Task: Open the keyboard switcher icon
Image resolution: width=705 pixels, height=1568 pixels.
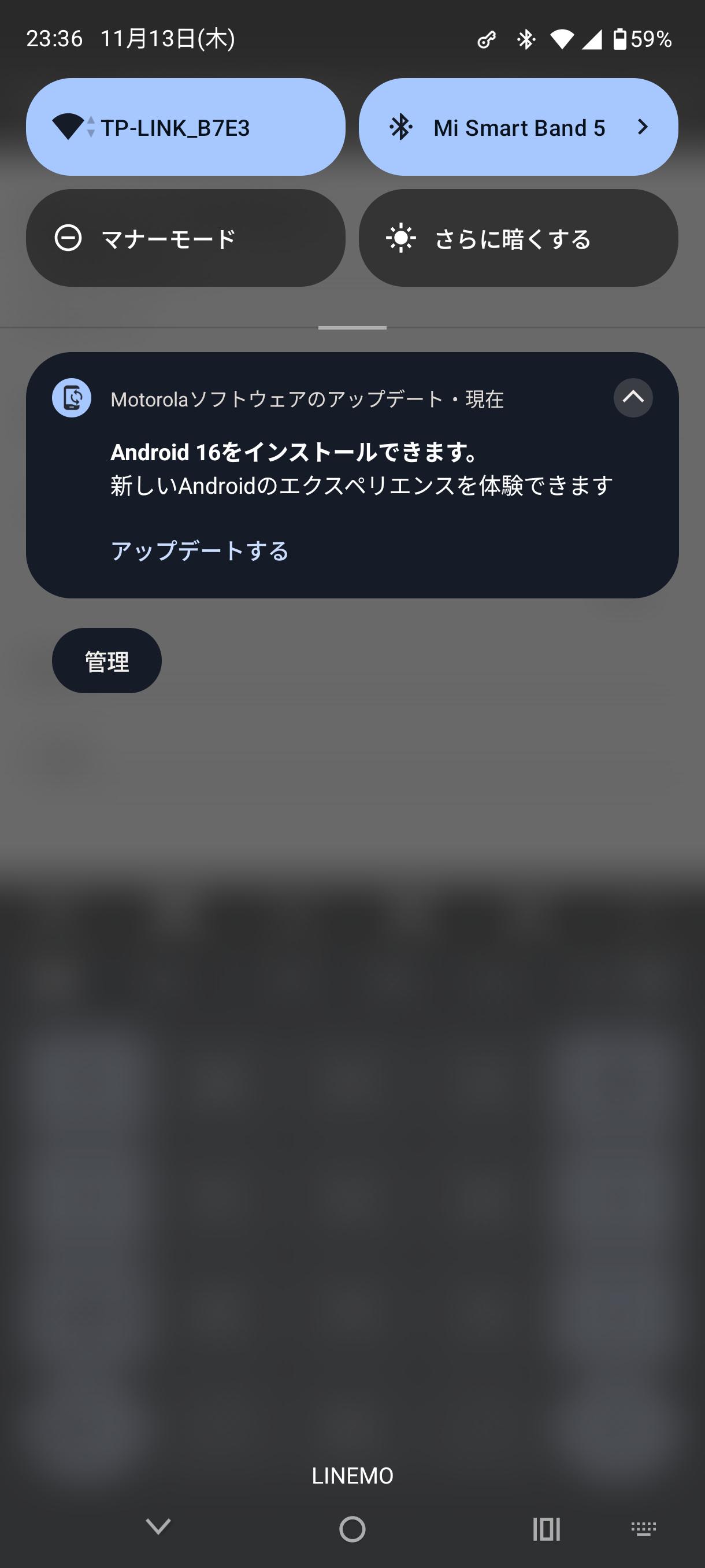Action: tap(644, 1529)
